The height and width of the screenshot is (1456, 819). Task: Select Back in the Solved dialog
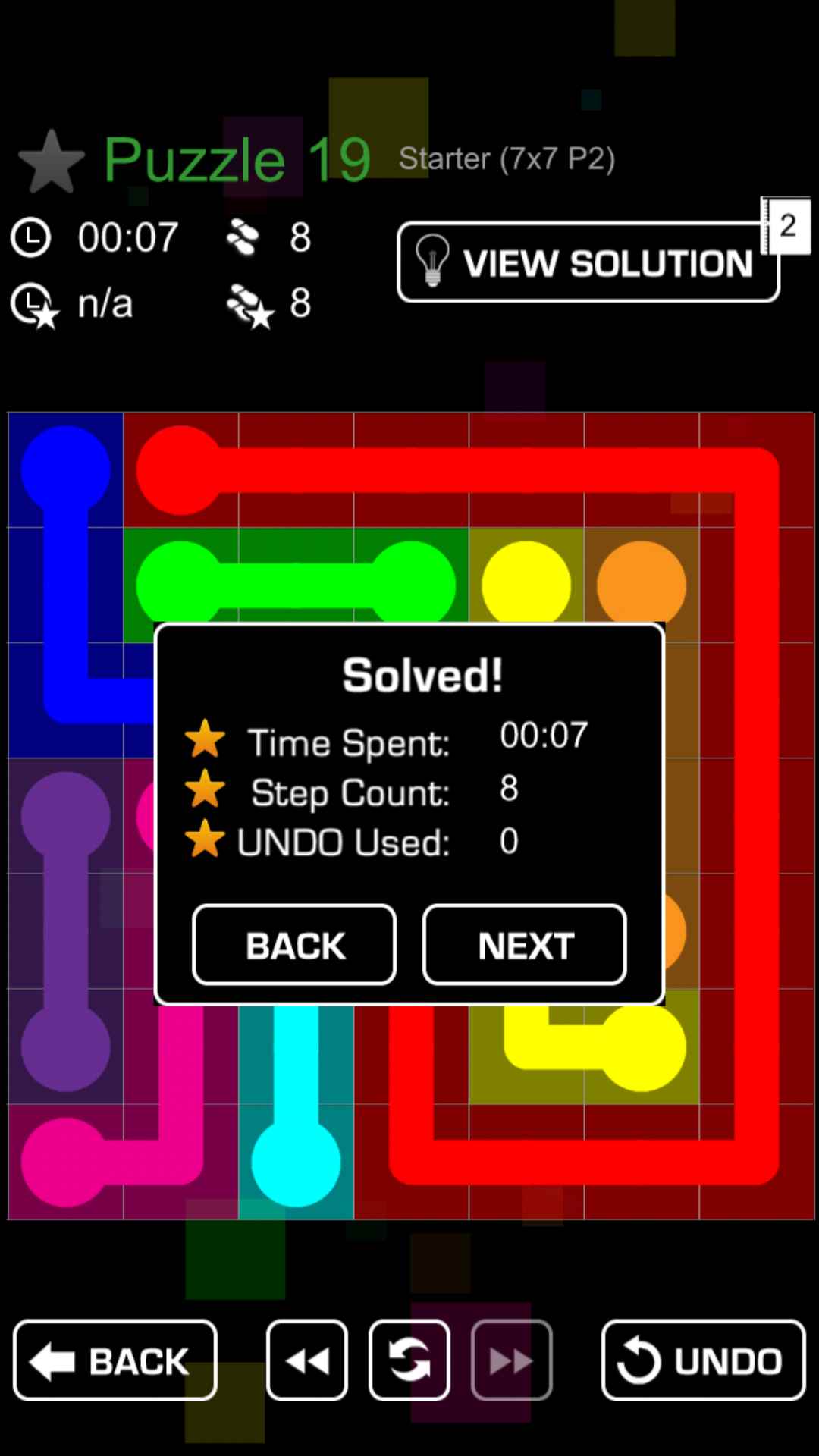294,945
